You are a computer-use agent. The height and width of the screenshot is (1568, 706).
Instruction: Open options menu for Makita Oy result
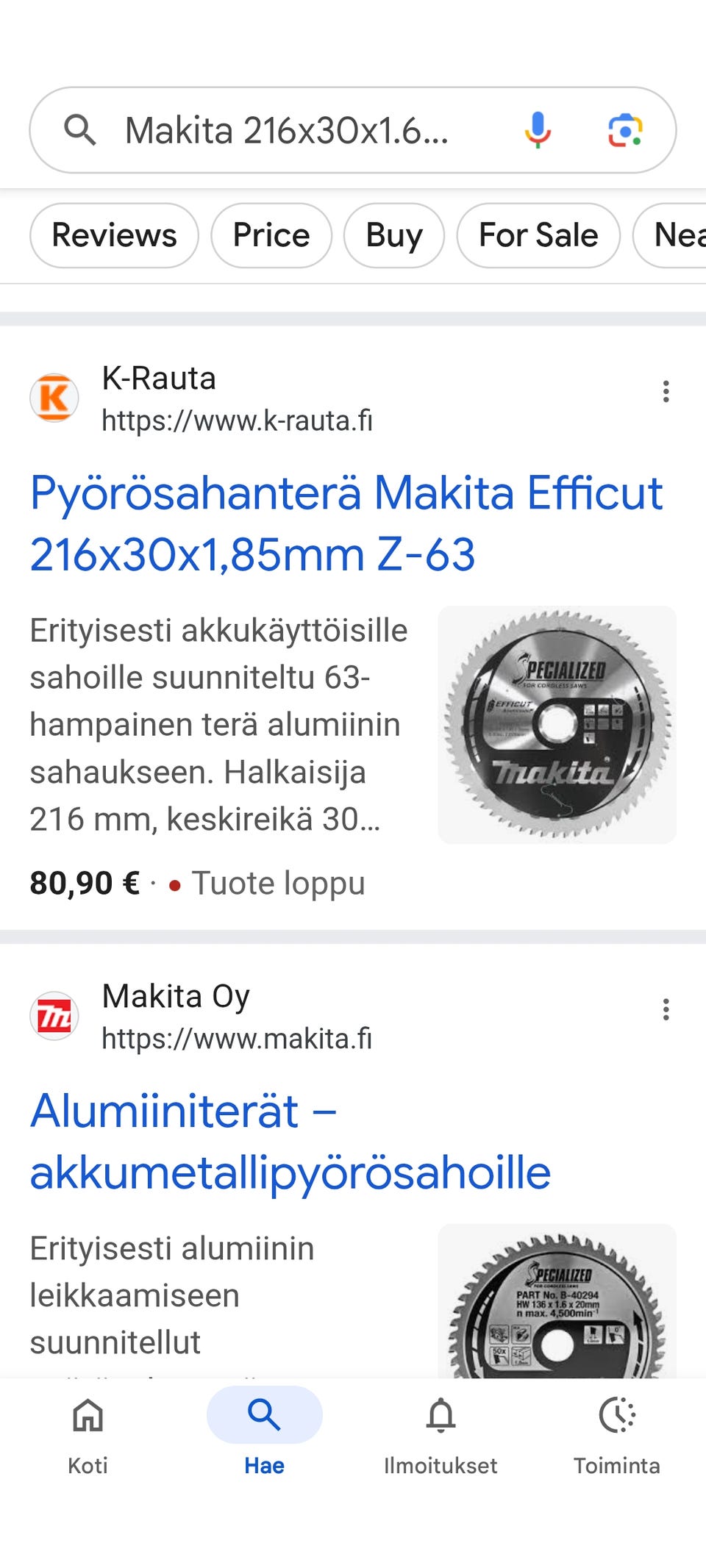(x=666, y=1009)
